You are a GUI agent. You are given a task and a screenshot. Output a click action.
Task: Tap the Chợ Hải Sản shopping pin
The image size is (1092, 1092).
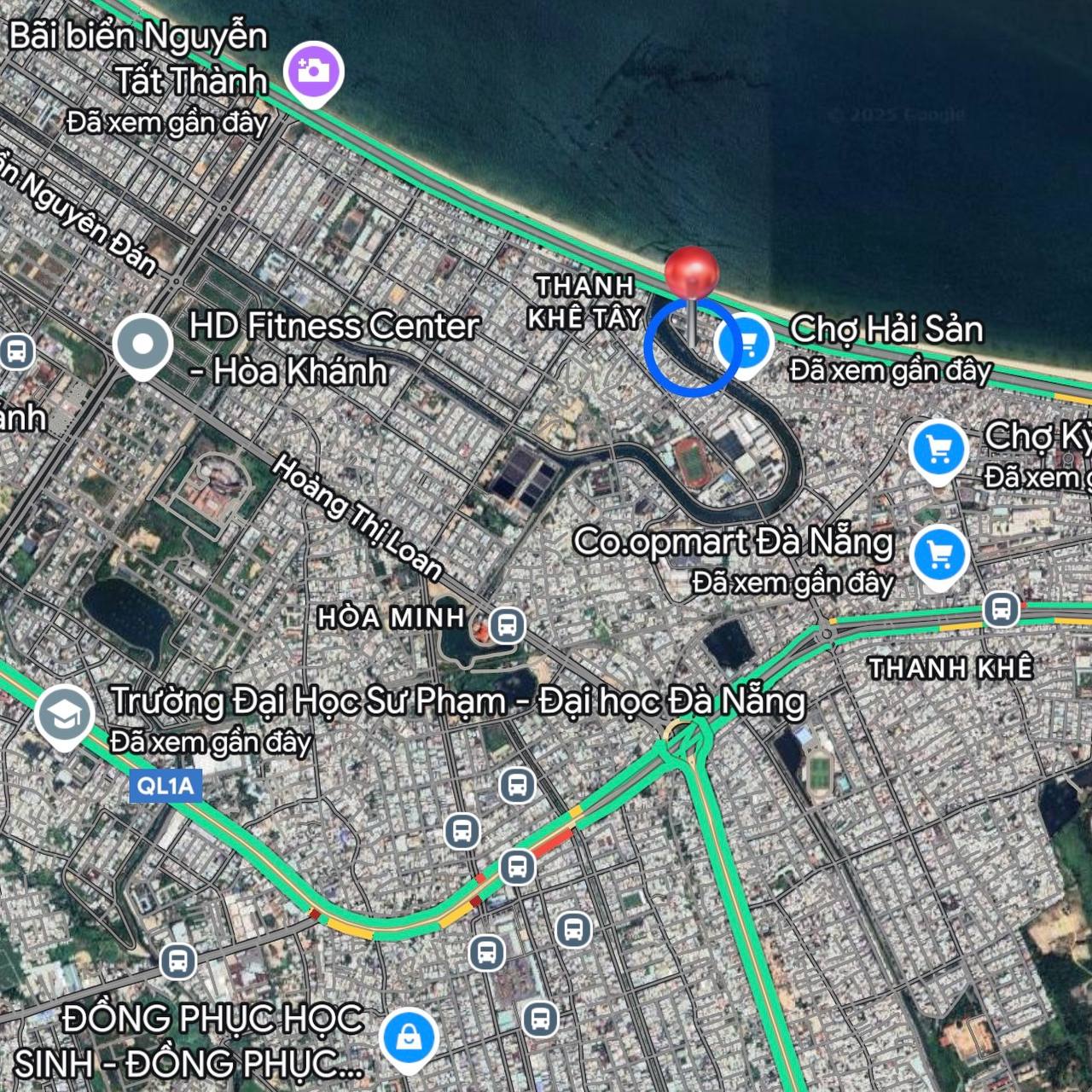click(746, 343)
